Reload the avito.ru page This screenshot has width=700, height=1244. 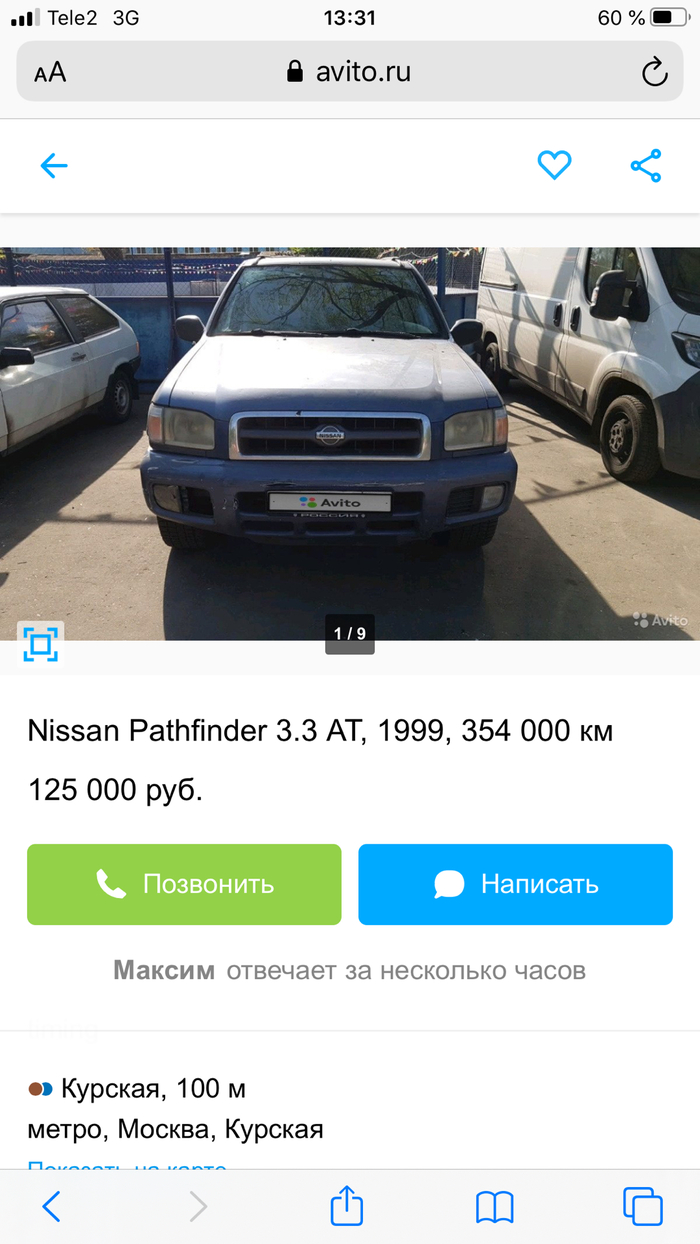pos(654,72)
